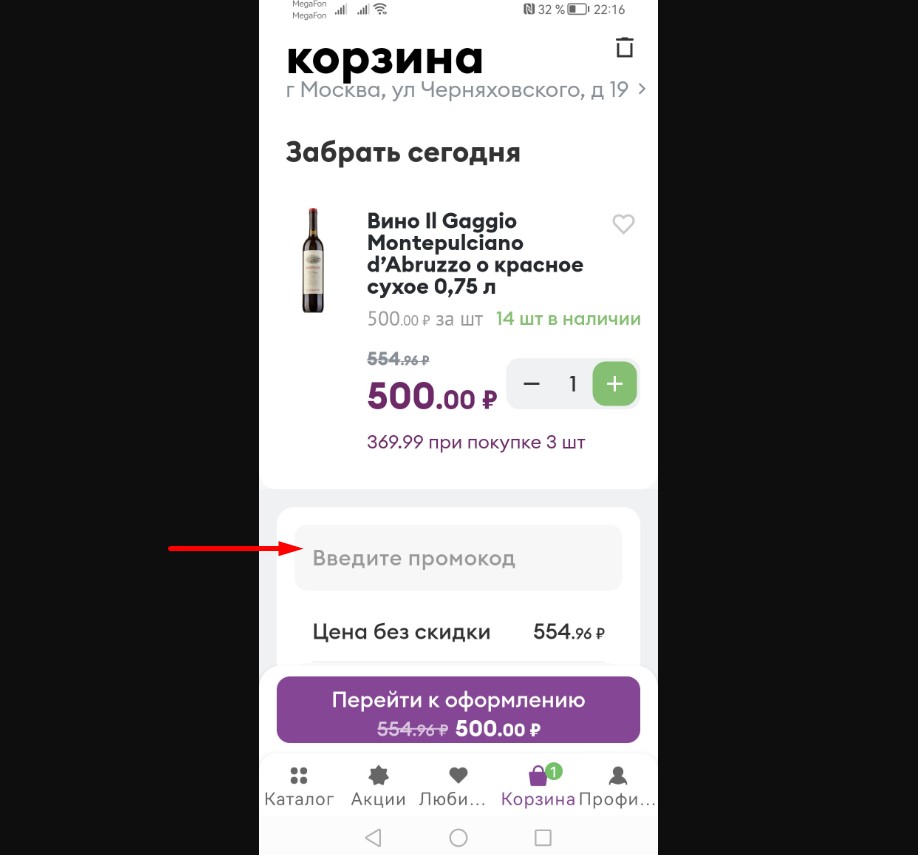The height and width of the screenshot is (855, 918).
Task: Select the Корзина tab
Action: tap(538, 786)
